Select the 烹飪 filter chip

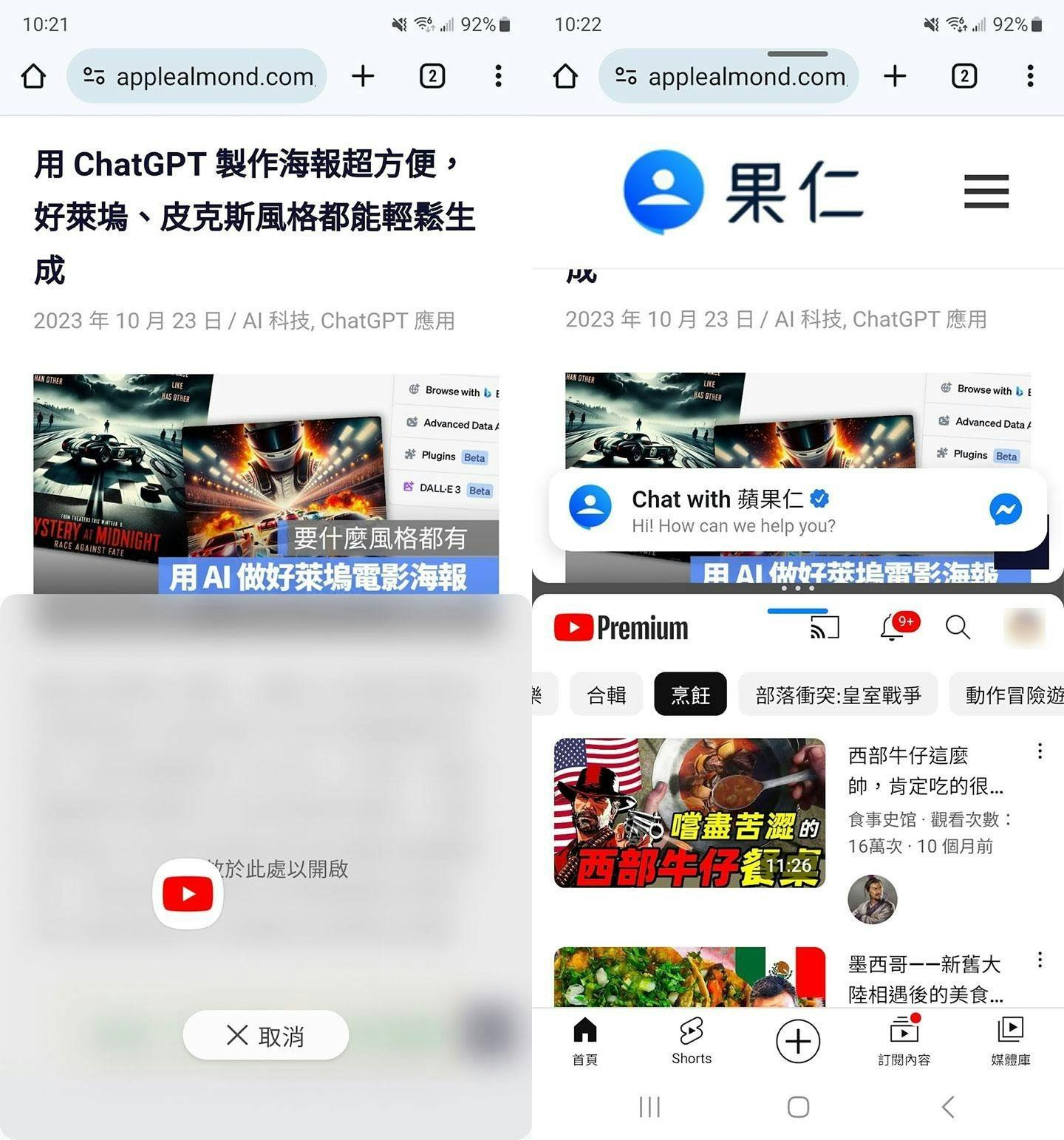coord(690,694)
